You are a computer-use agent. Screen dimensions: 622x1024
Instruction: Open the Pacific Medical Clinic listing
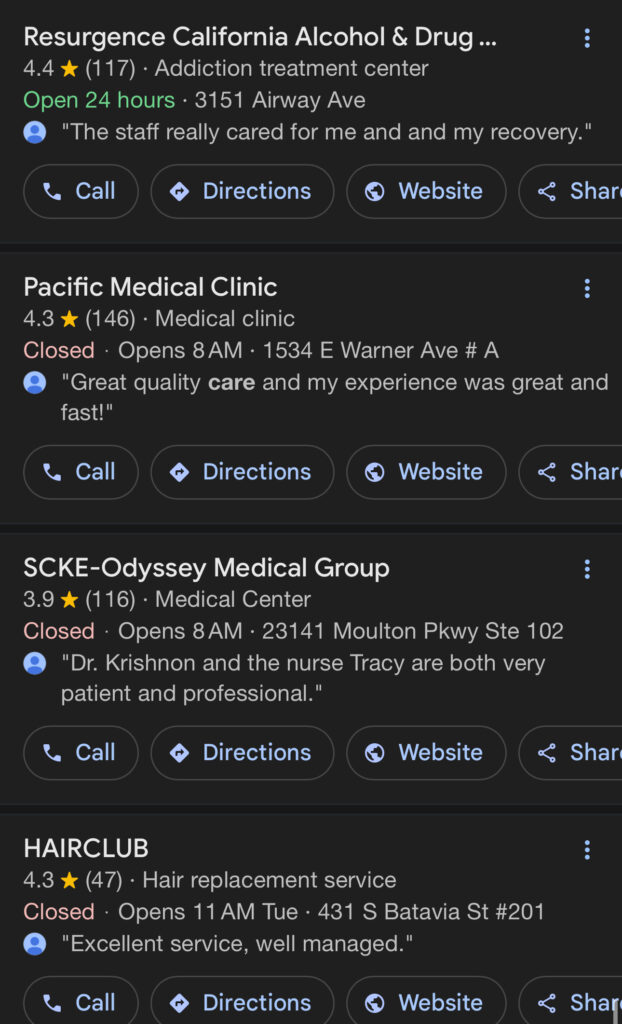click(150, 287)
